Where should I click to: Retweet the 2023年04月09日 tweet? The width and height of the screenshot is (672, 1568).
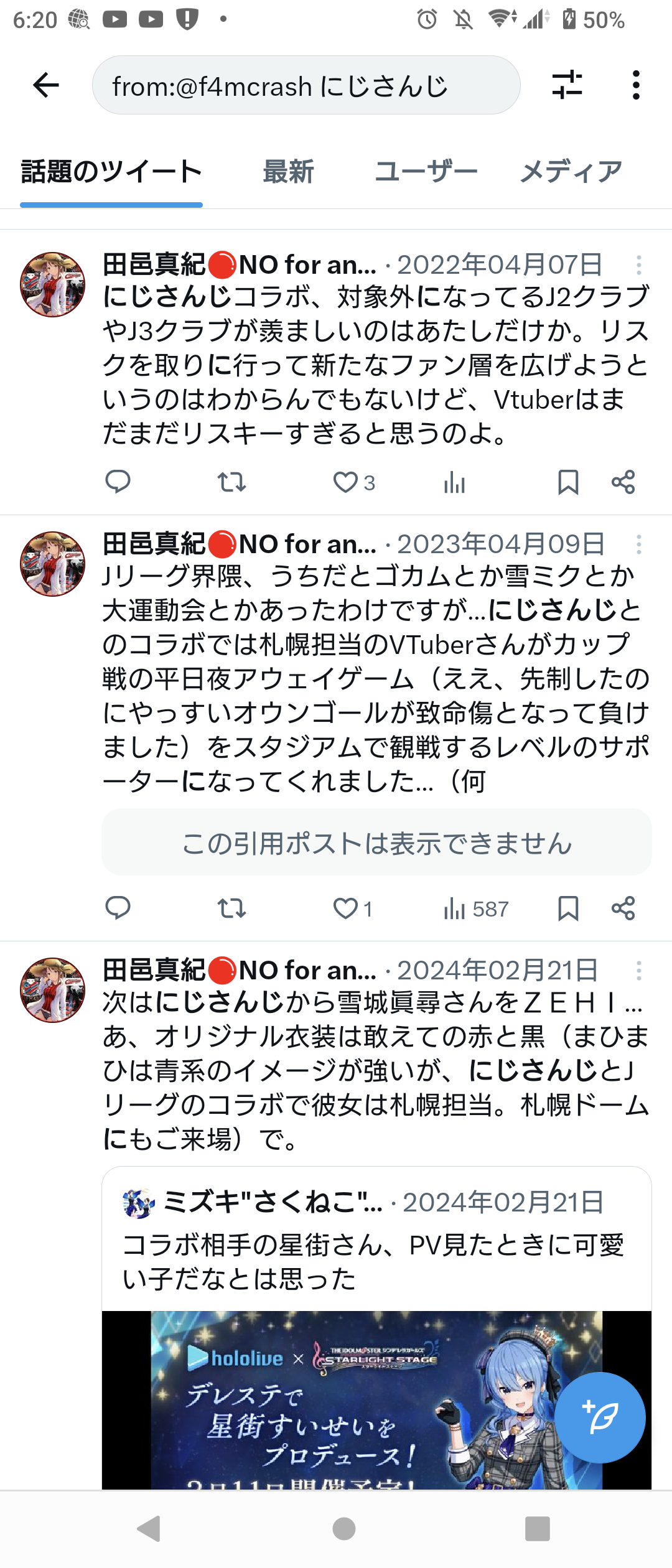tap(231, 909)
